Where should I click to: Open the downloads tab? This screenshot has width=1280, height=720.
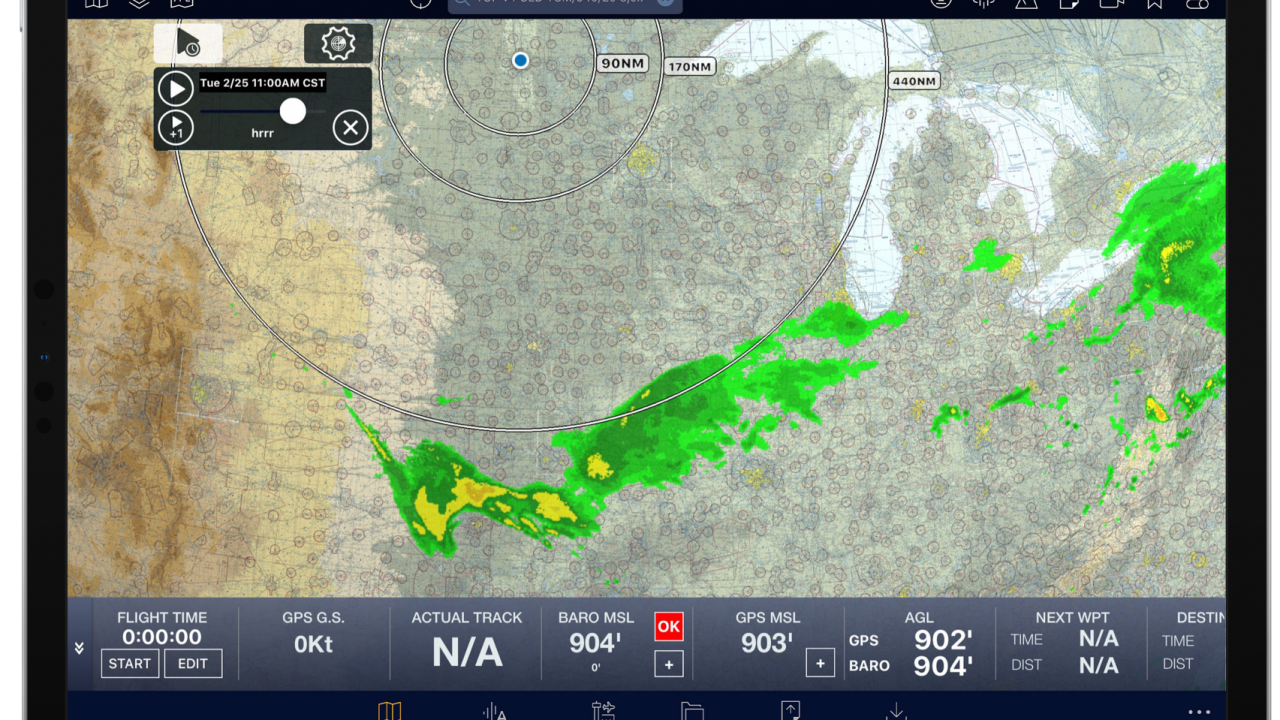tap(896, 711)
